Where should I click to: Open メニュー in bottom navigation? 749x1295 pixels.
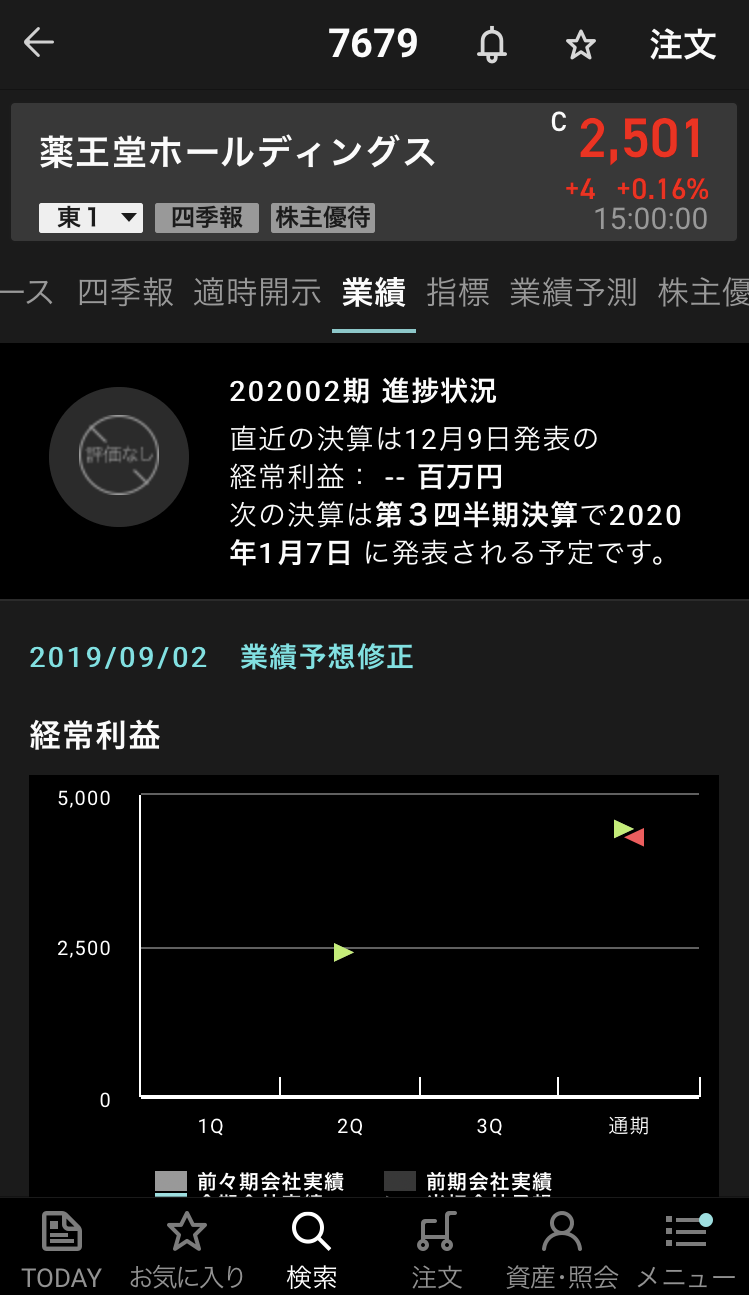point(686,1248)
